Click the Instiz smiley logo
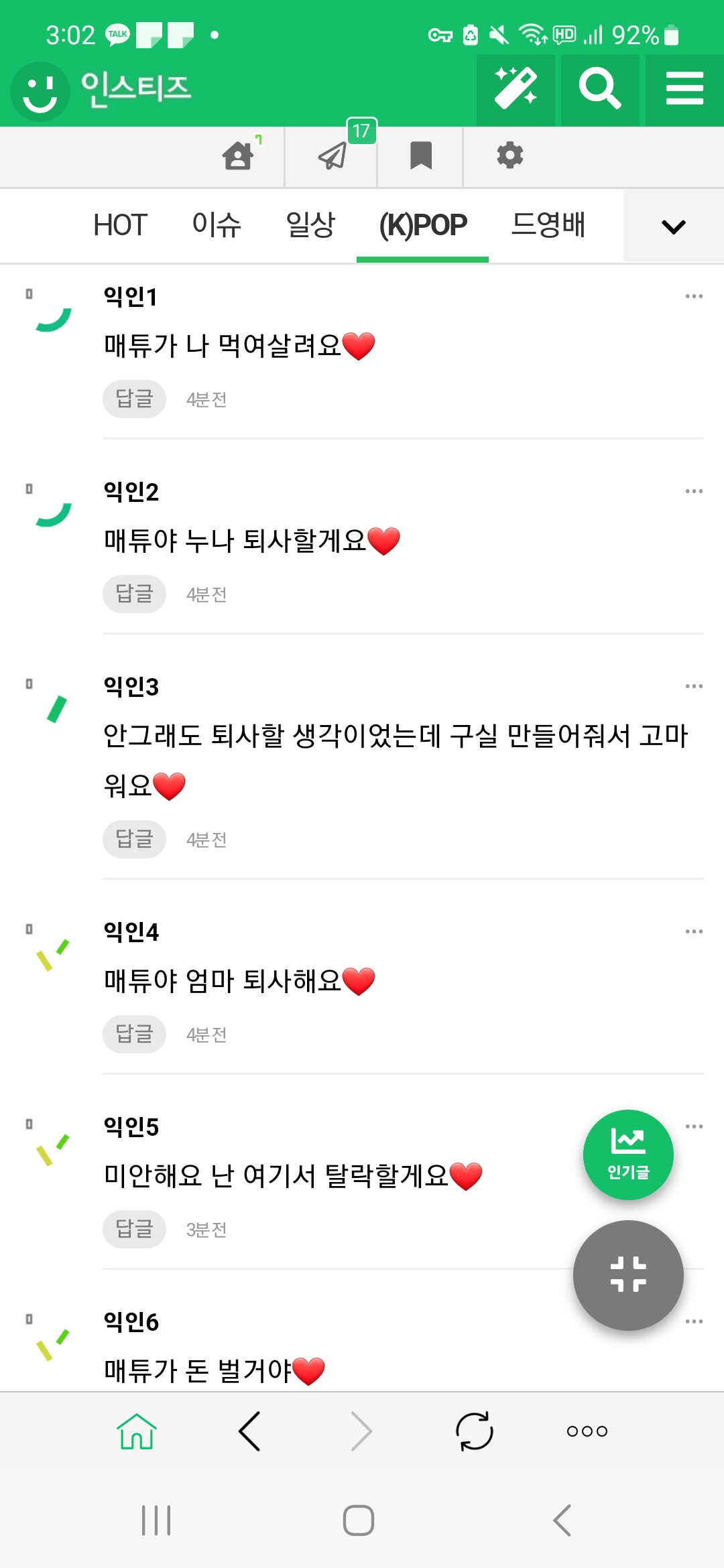The height and width of the screenshot is (1568, 724). click(40, 91)
